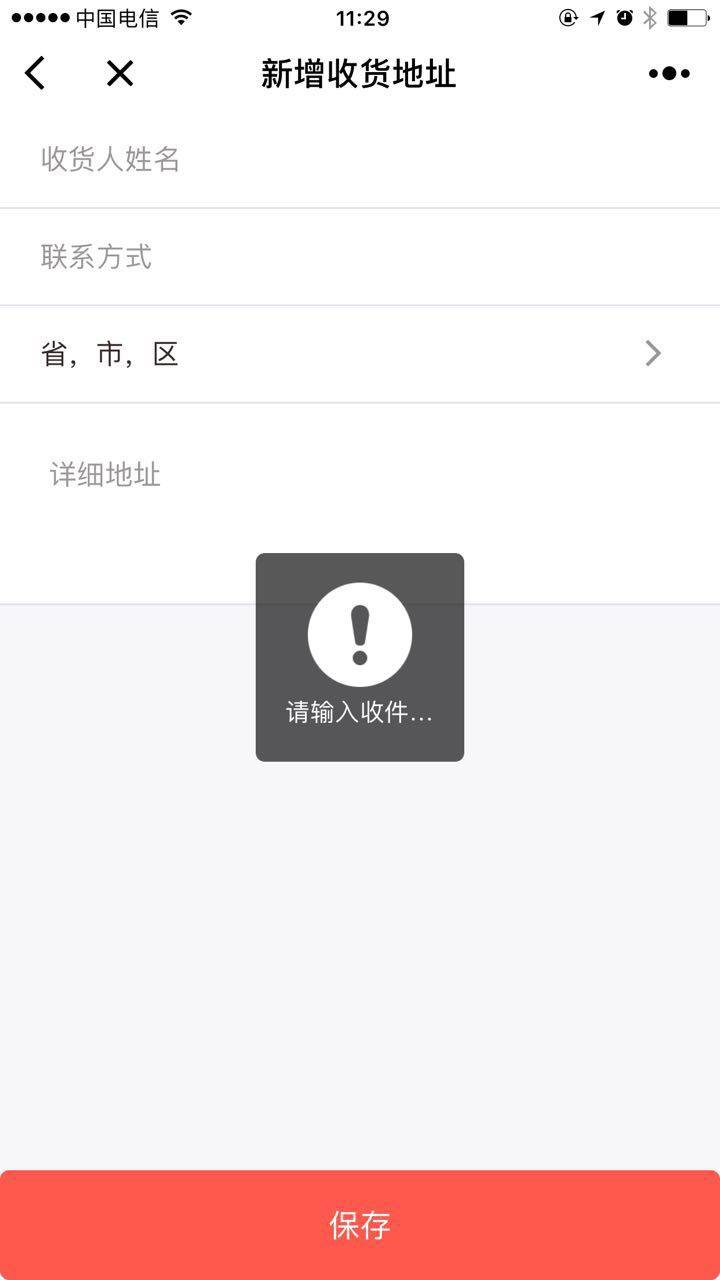This screenshot has height=1280, width=720.
Task: Focus the 联系方式 contact field
Action: click(x=360, y=257)
